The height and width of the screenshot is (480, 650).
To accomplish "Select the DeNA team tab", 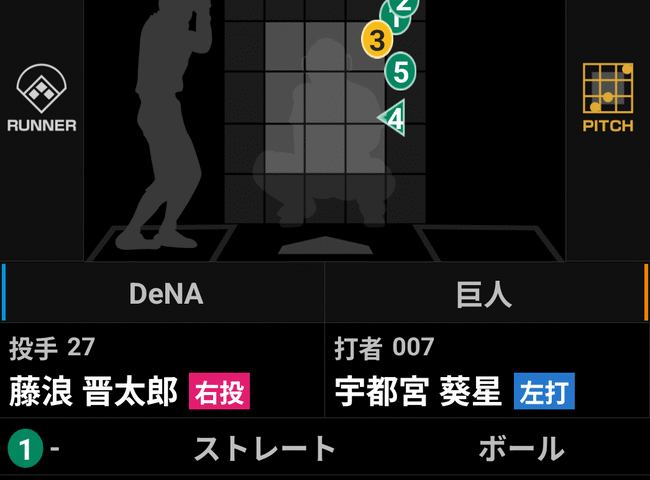I will 165,294.
